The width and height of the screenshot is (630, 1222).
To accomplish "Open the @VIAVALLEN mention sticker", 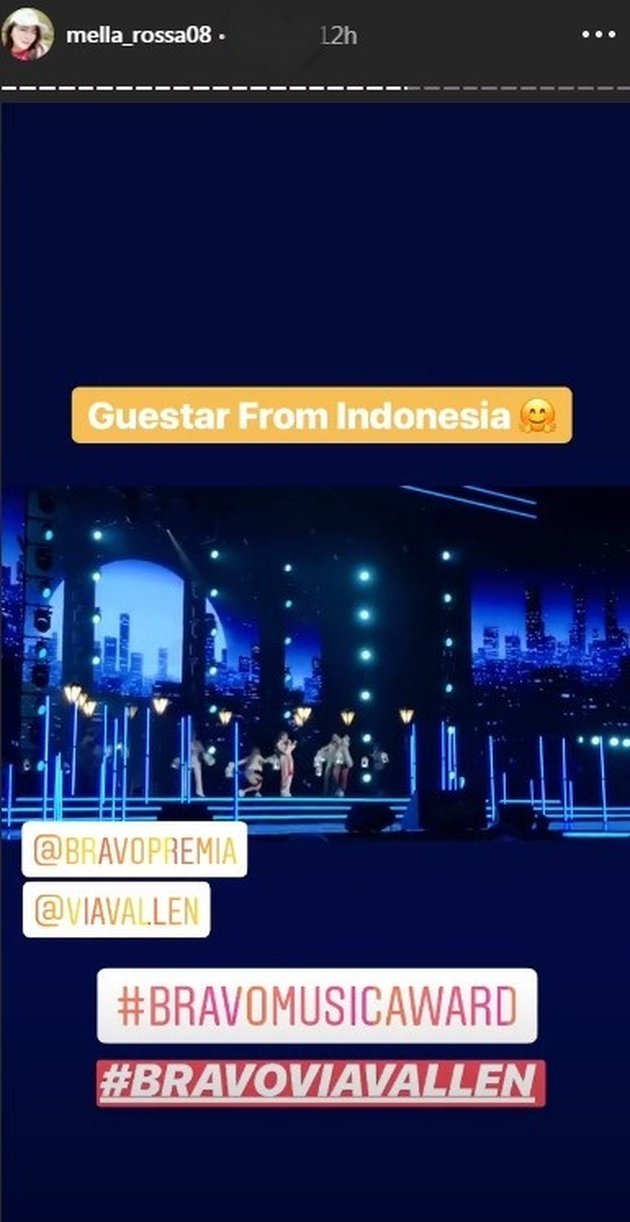I will (x=116, y=912).
